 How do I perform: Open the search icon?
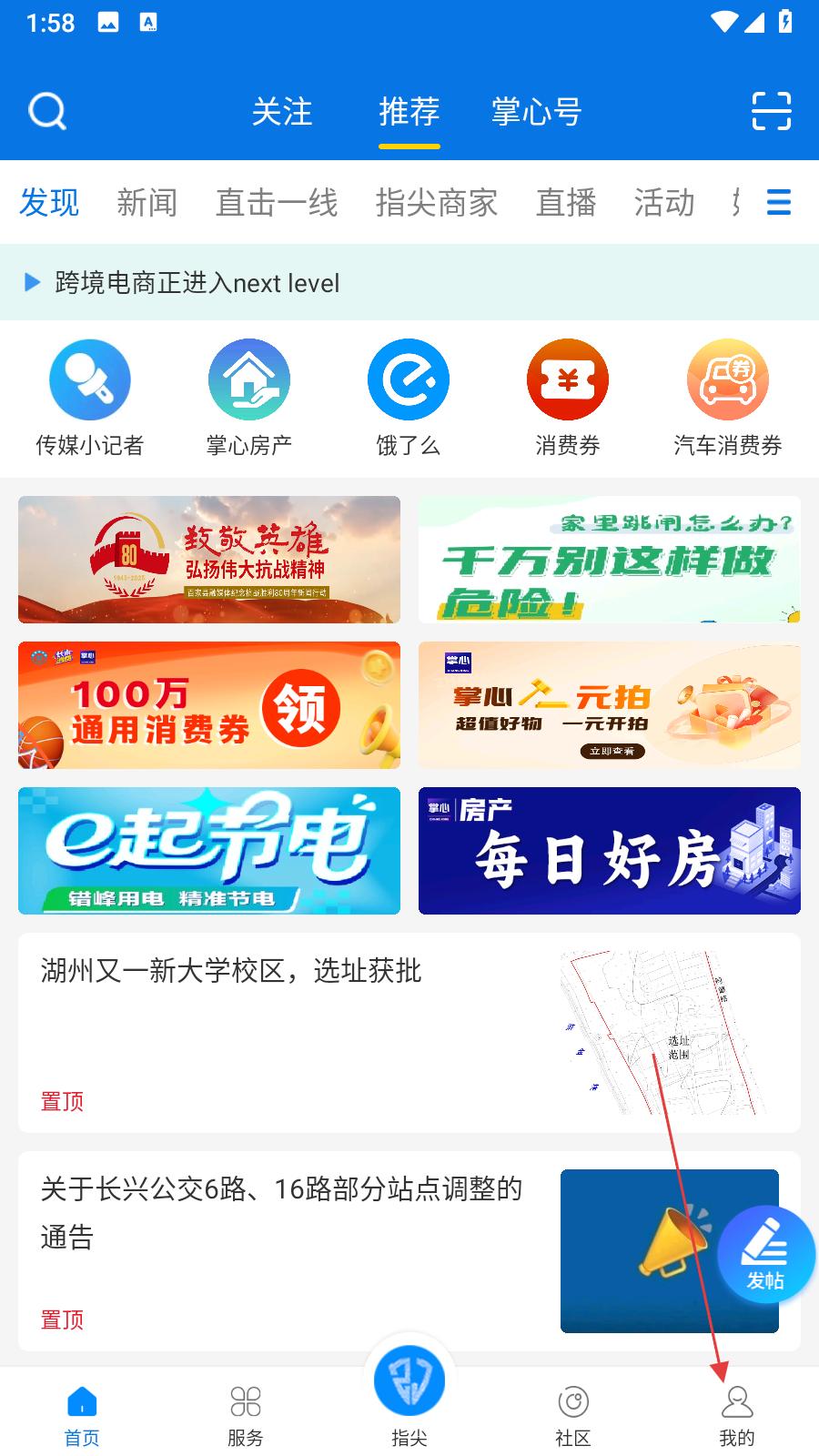pos(47,112)
